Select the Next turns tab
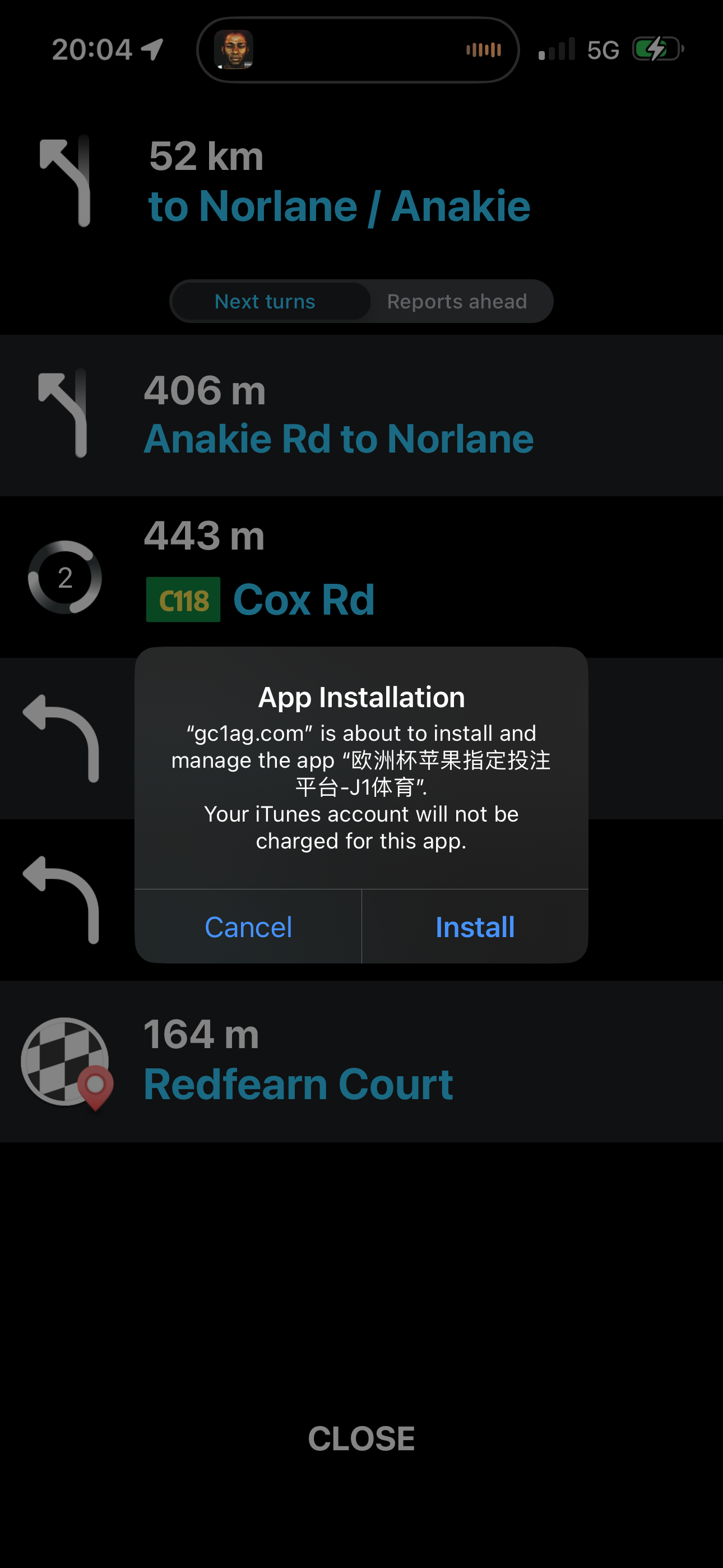723x1568 pixels. [265, 301]
